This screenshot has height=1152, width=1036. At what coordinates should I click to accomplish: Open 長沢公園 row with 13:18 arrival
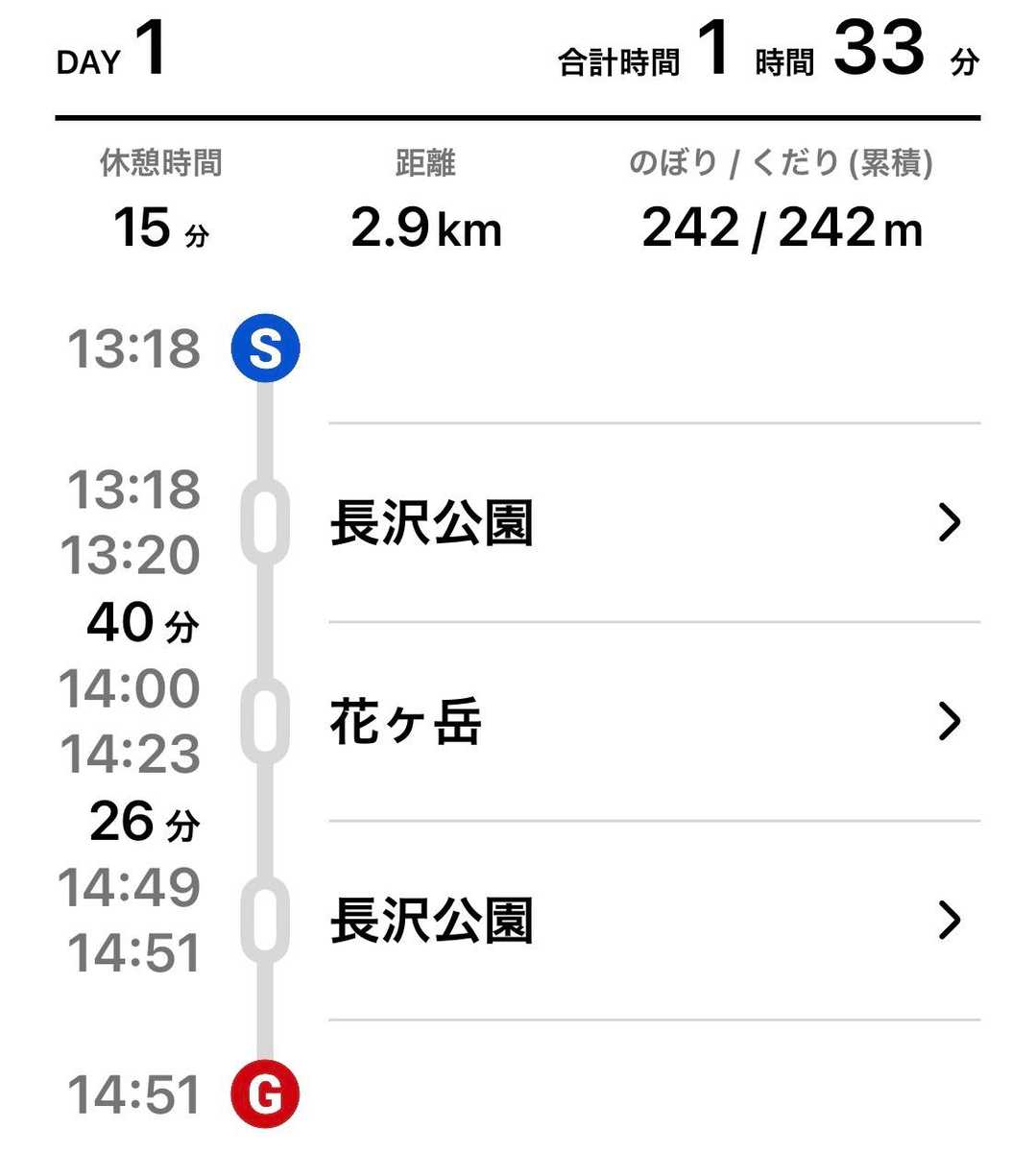click(653, 523)
